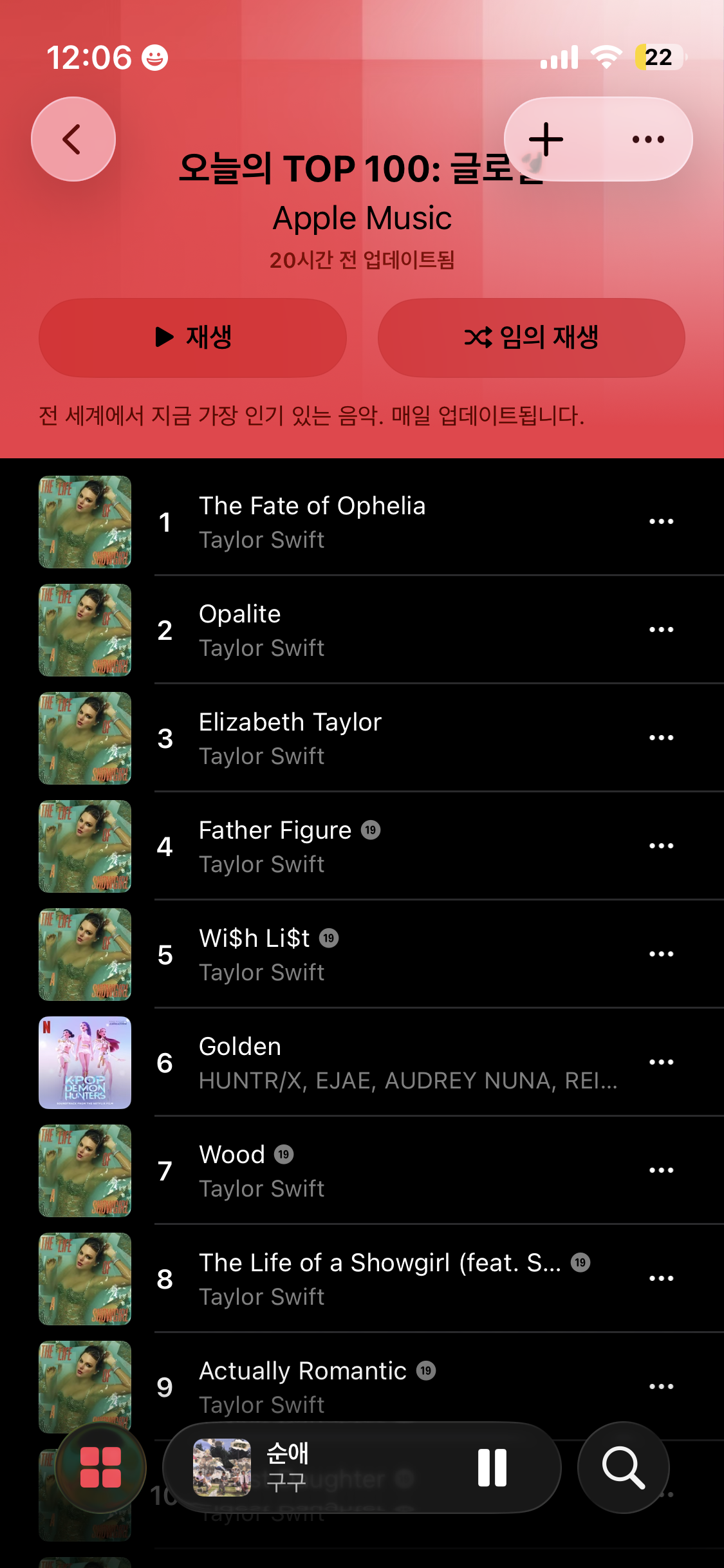This screenshot has height=1568, width=724.
Task: Start playback with the 재생 button
Action: 192,337
